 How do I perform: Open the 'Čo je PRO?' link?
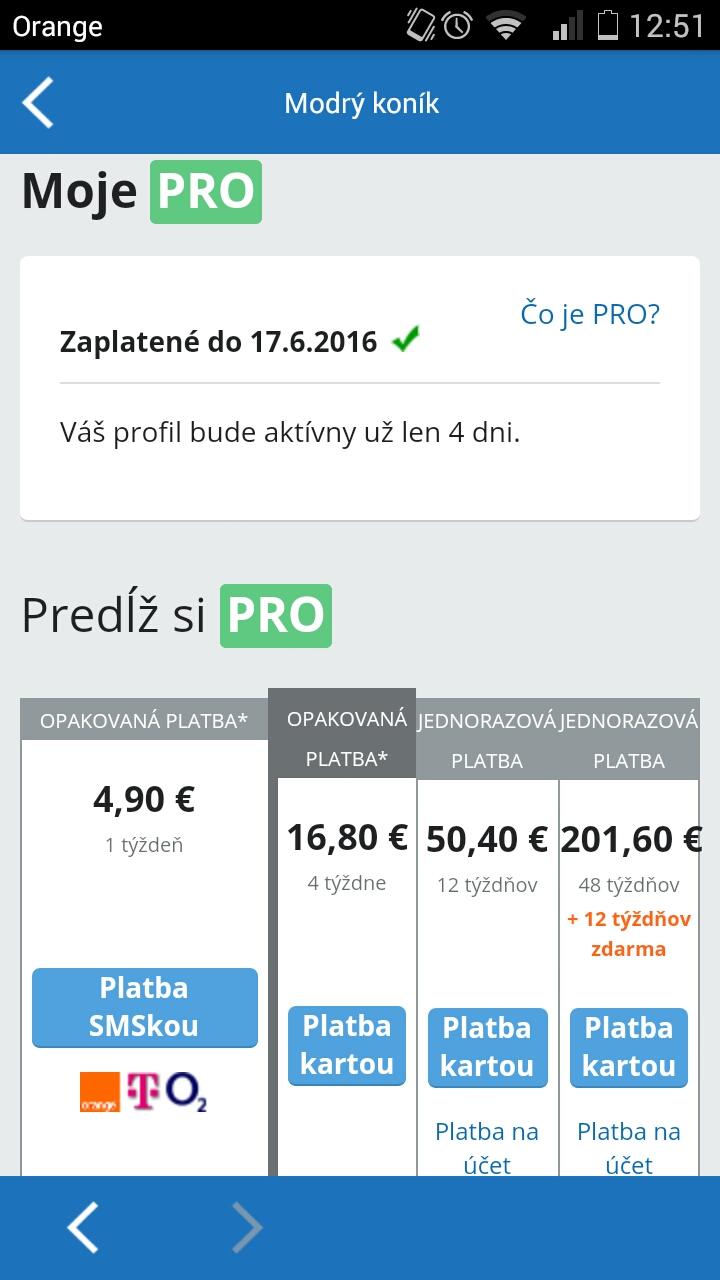coord(590,314)
